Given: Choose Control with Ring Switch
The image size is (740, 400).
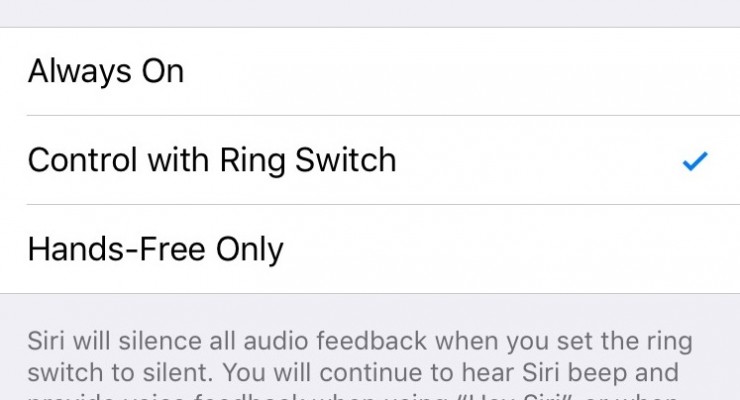Looking at the screenshot, I should pyautogui.click(x=212, y=160).
